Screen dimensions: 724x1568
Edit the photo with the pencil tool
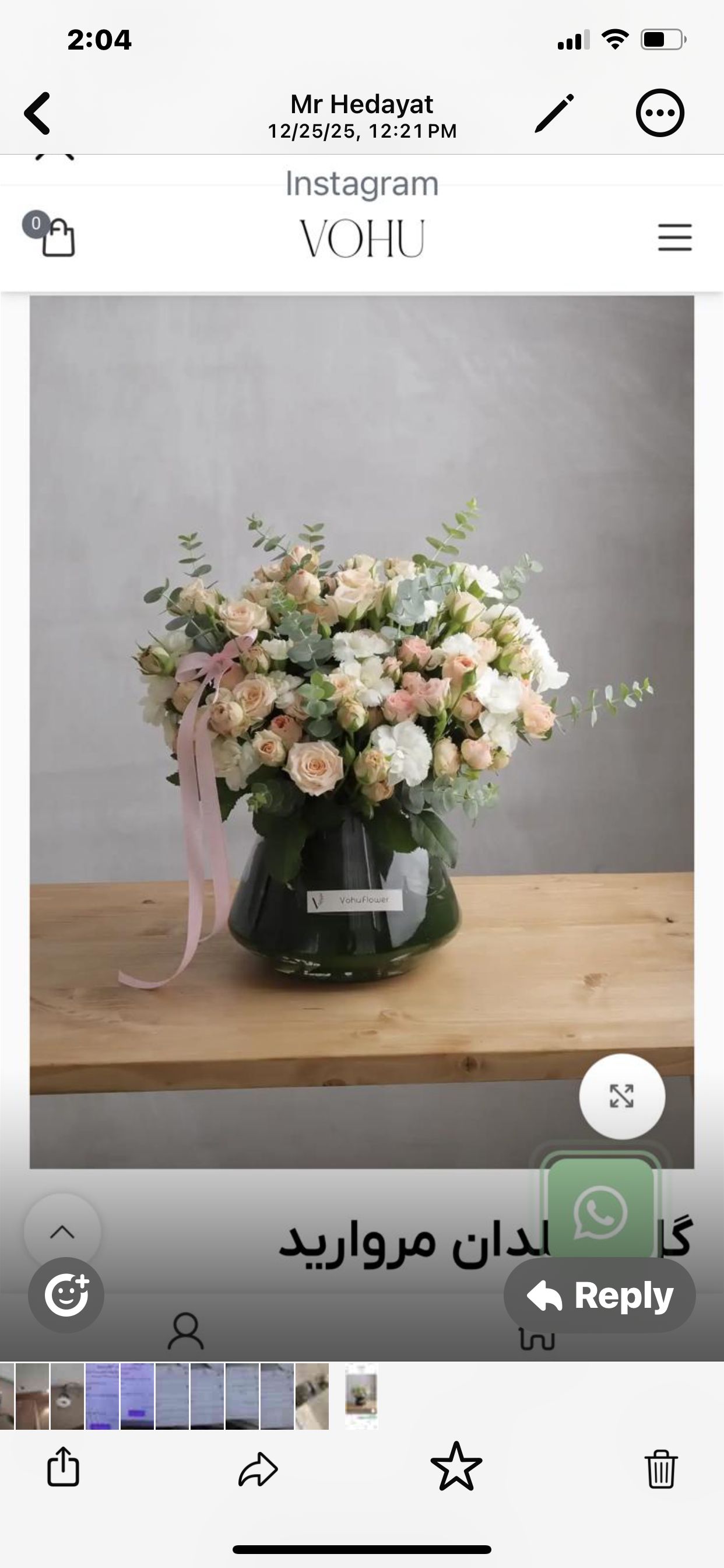[554, 113]
